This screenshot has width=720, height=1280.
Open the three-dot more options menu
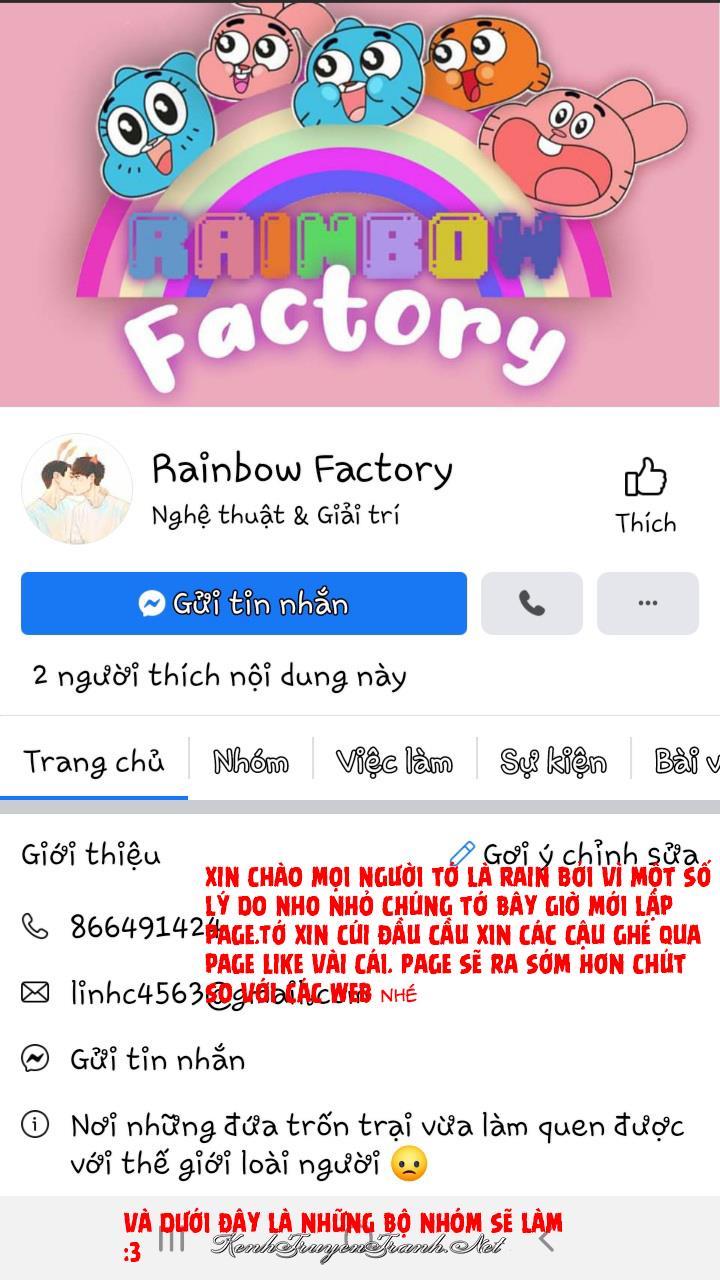[647, 603]
